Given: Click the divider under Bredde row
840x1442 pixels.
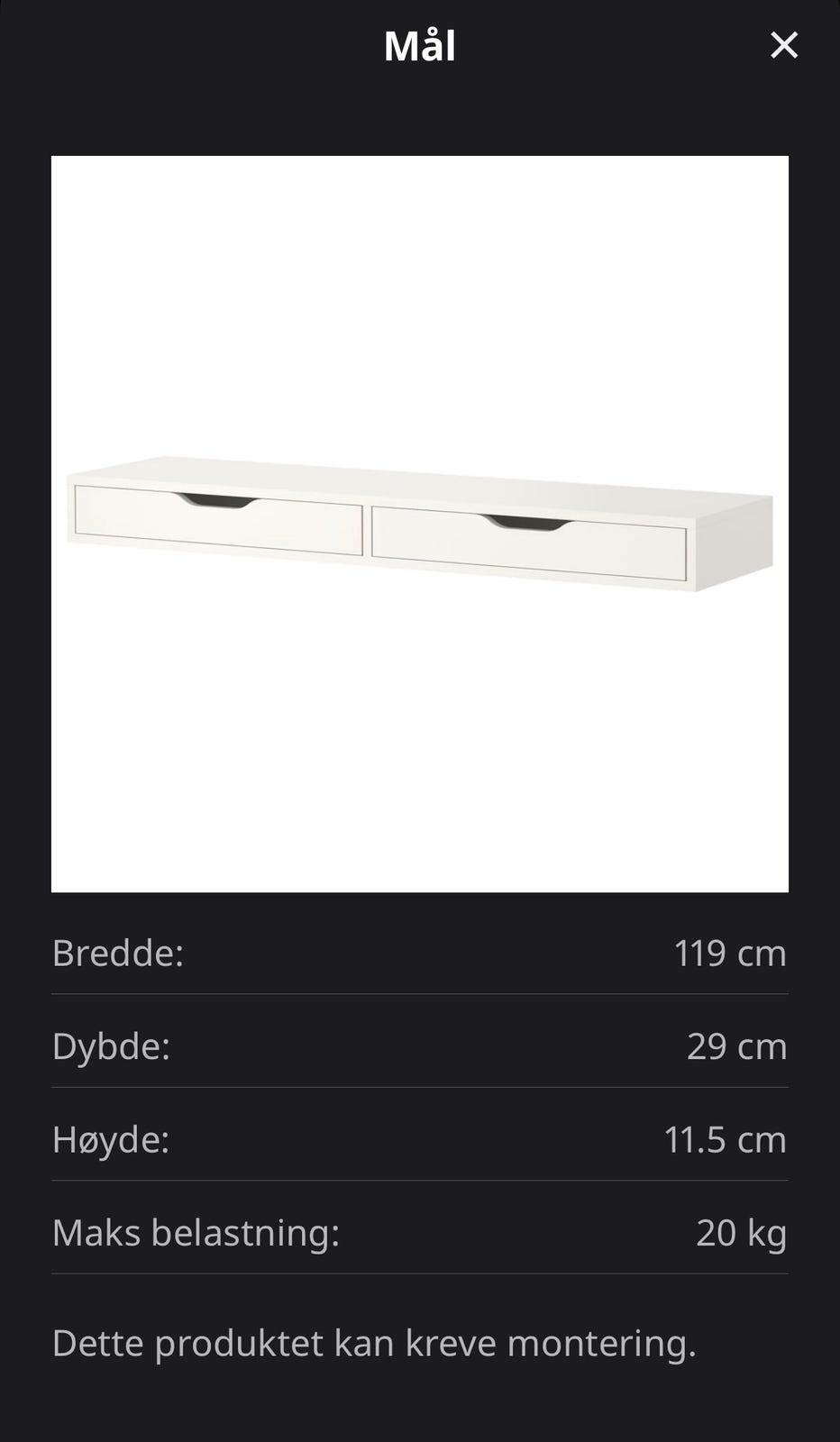Looking at the screenshot, I should pos(420,999).
